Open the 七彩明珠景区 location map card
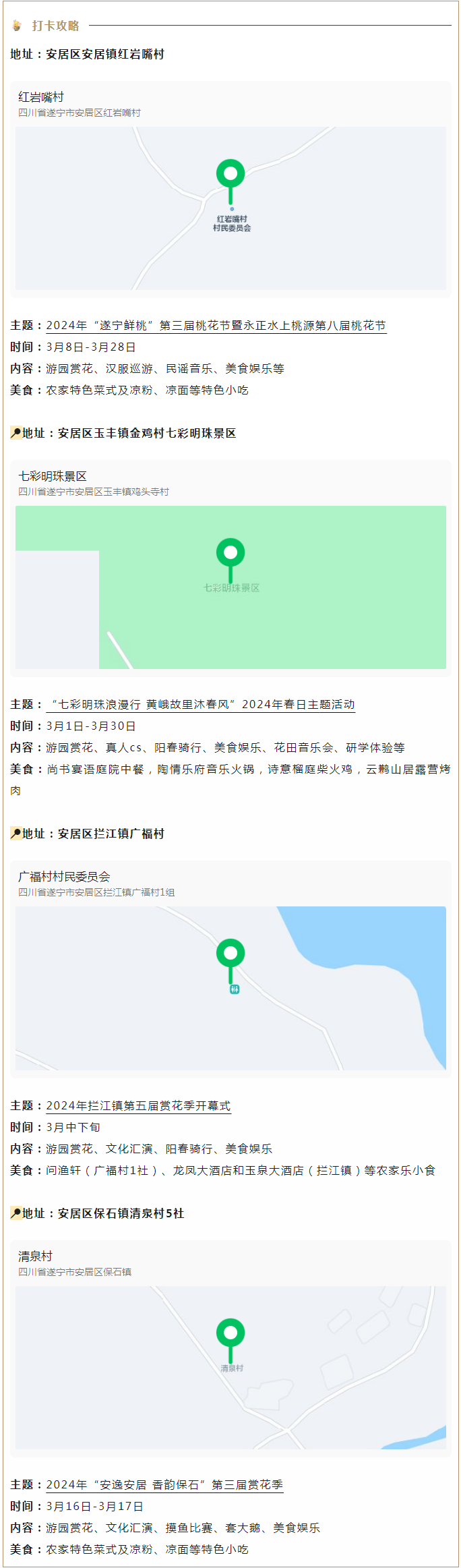Image resolution: width=461 pixels, height=1568 pixels. pyautogui.click(x=230, y=569)
